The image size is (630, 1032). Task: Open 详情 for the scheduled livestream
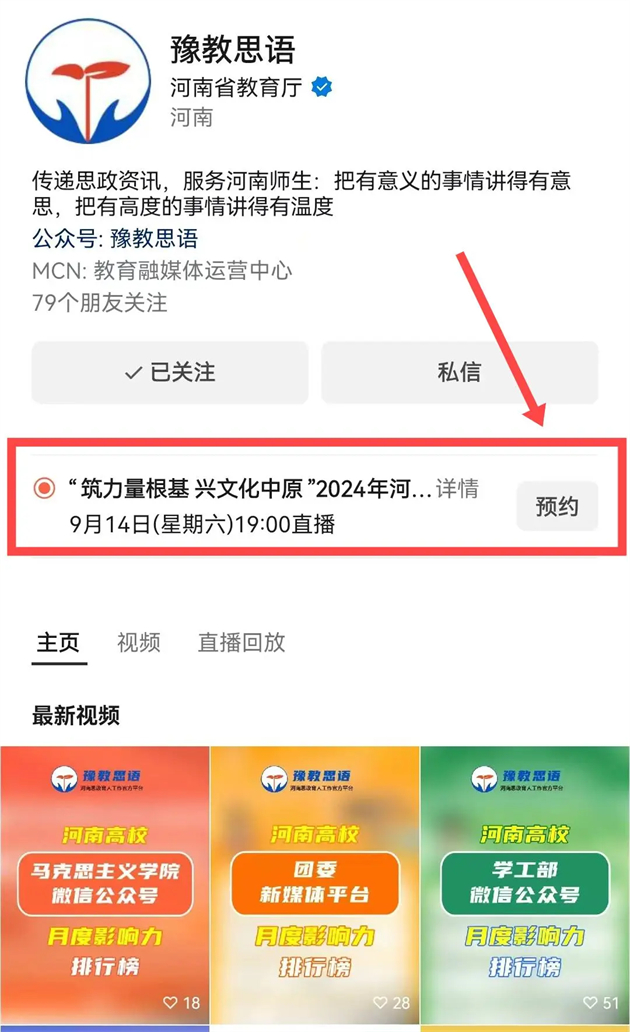pyautogui.click(x=458, y=488)
